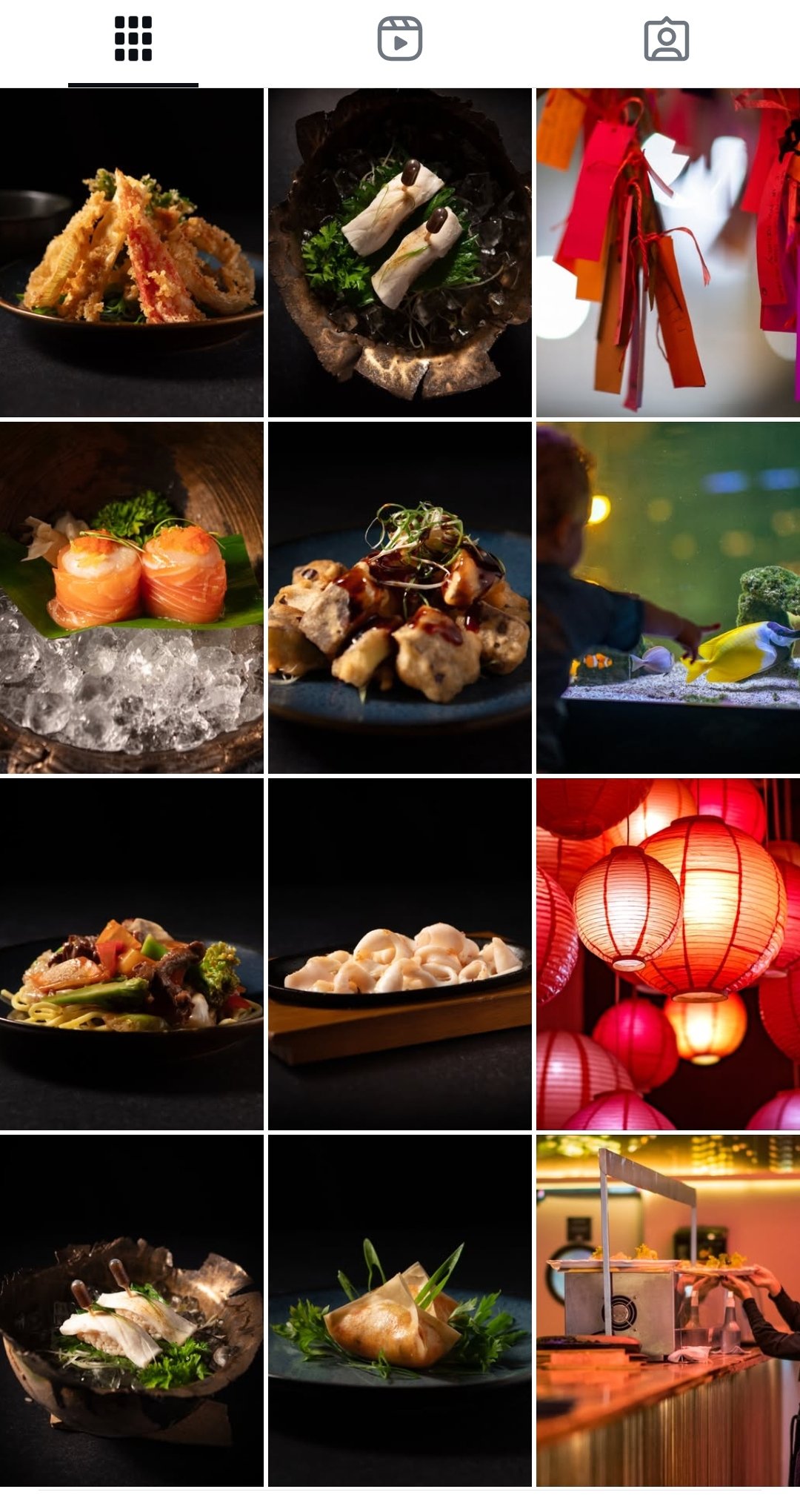Open the bar counter serving post
Screen dimensions: 800x1512
[667, 1310]
